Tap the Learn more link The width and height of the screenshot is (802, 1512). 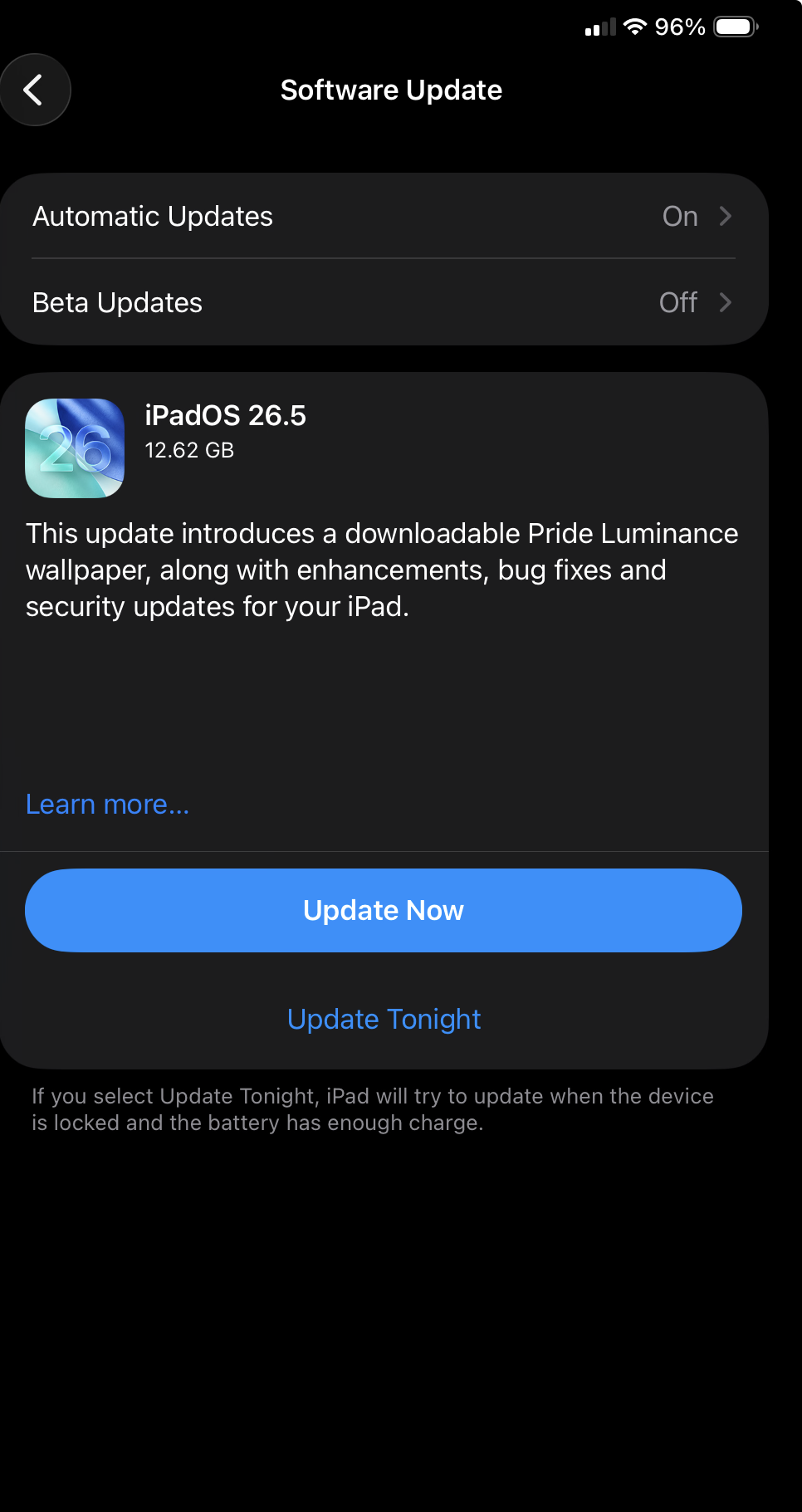click(107, 804)
